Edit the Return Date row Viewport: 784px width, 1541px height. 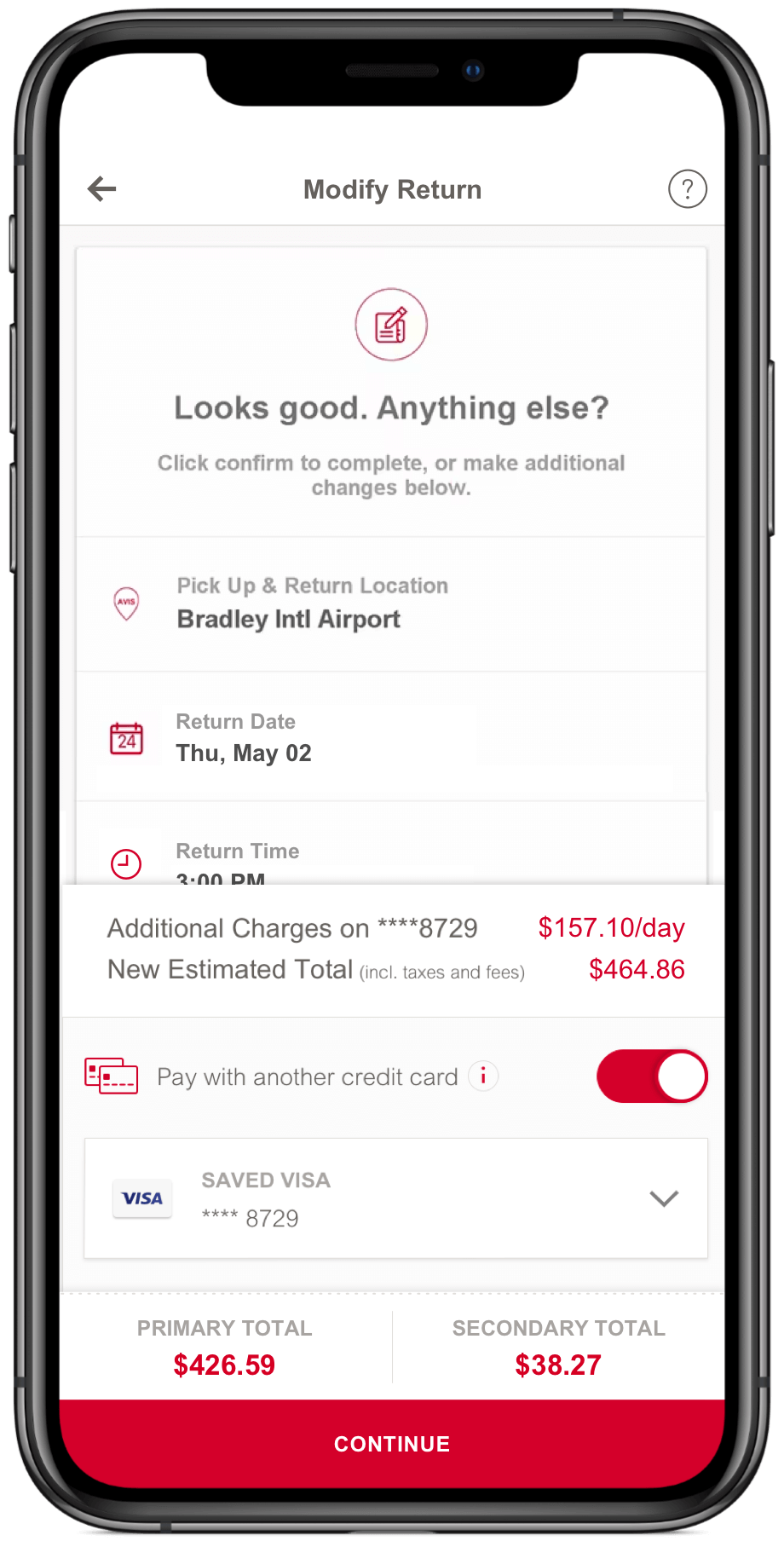click(x=391, y=737)
